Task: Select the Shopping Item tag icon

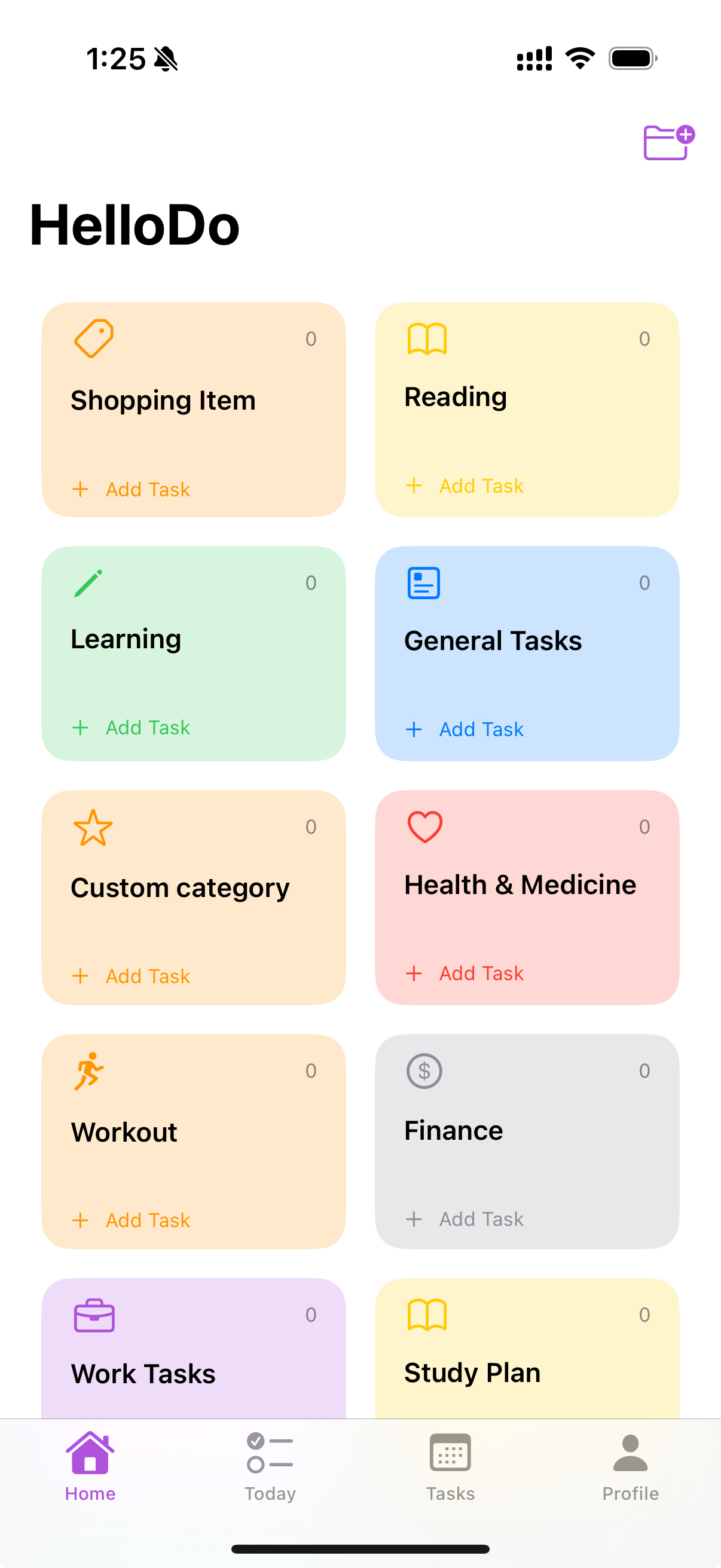Action: (x=93, y=338)
